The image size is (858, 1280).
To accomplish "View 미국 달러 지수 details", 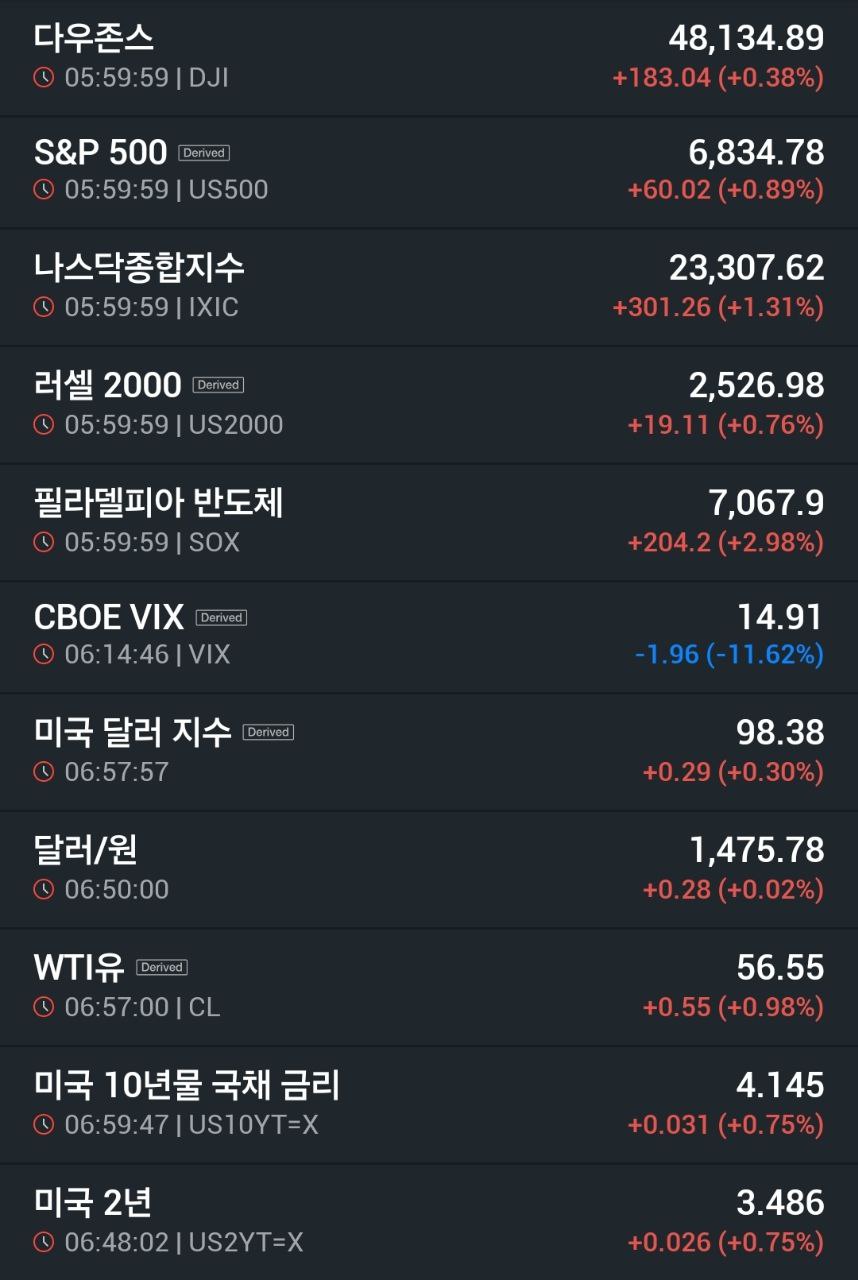I will pyautogui.click(x=429, y=751).
